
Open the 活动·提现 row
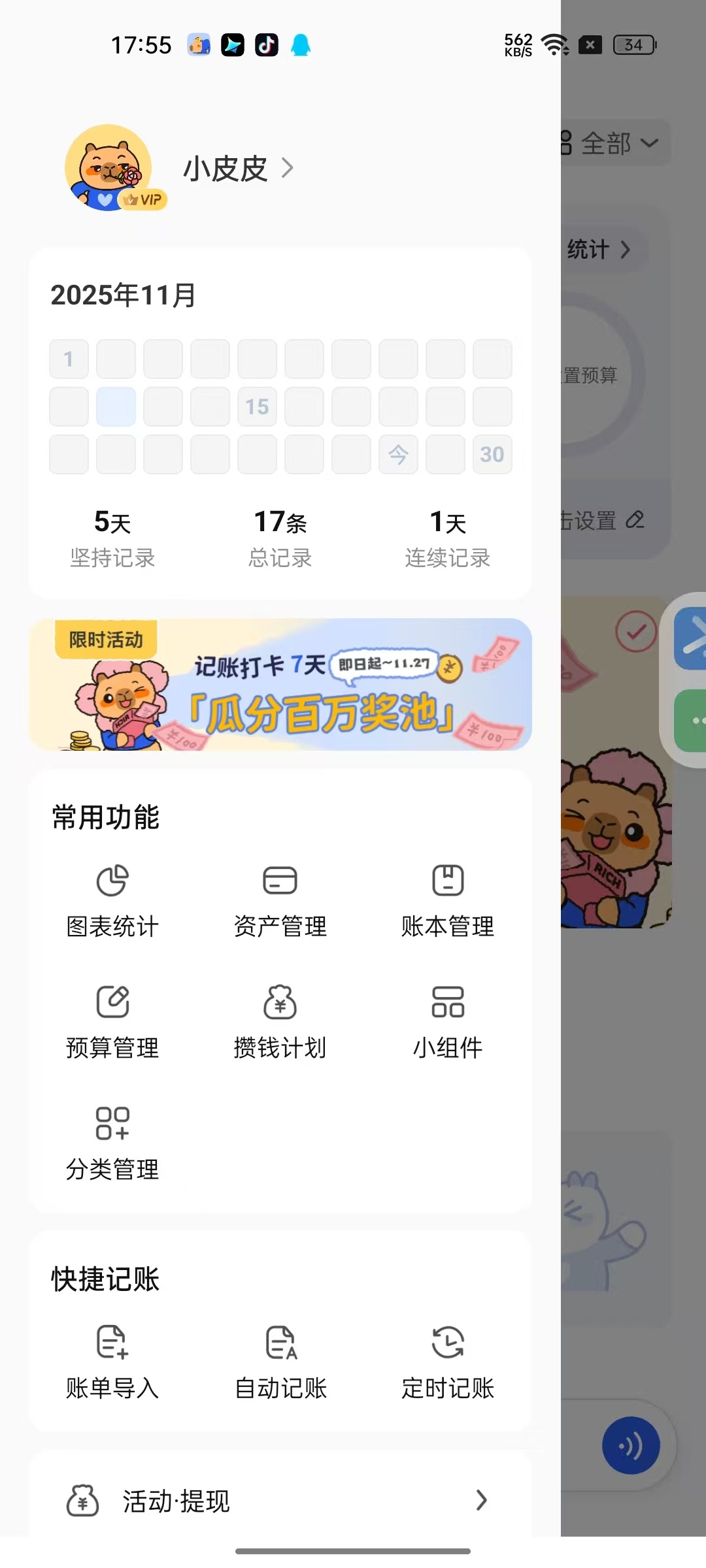tap(280, 1500)
